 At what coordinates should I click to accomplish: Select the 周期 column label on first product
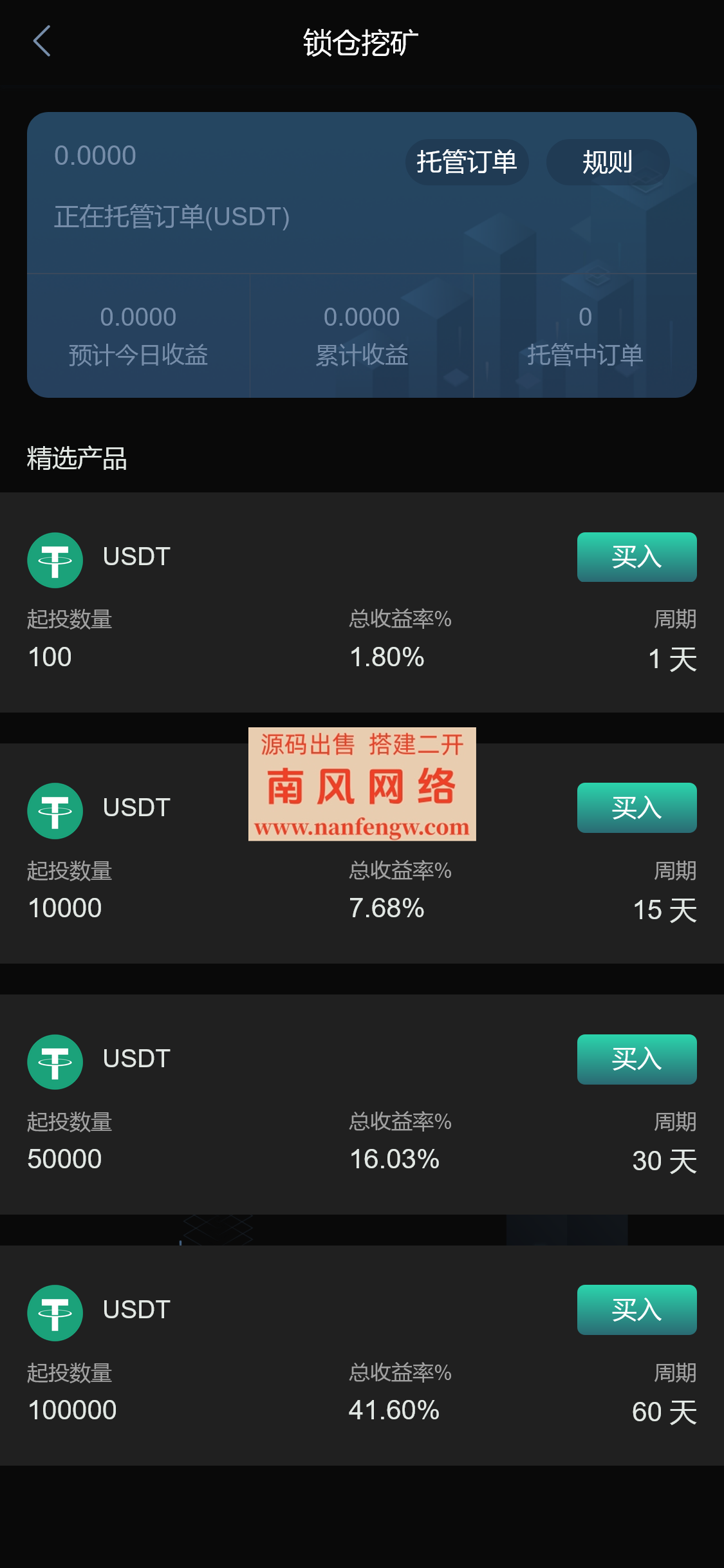tap(676, 620)
